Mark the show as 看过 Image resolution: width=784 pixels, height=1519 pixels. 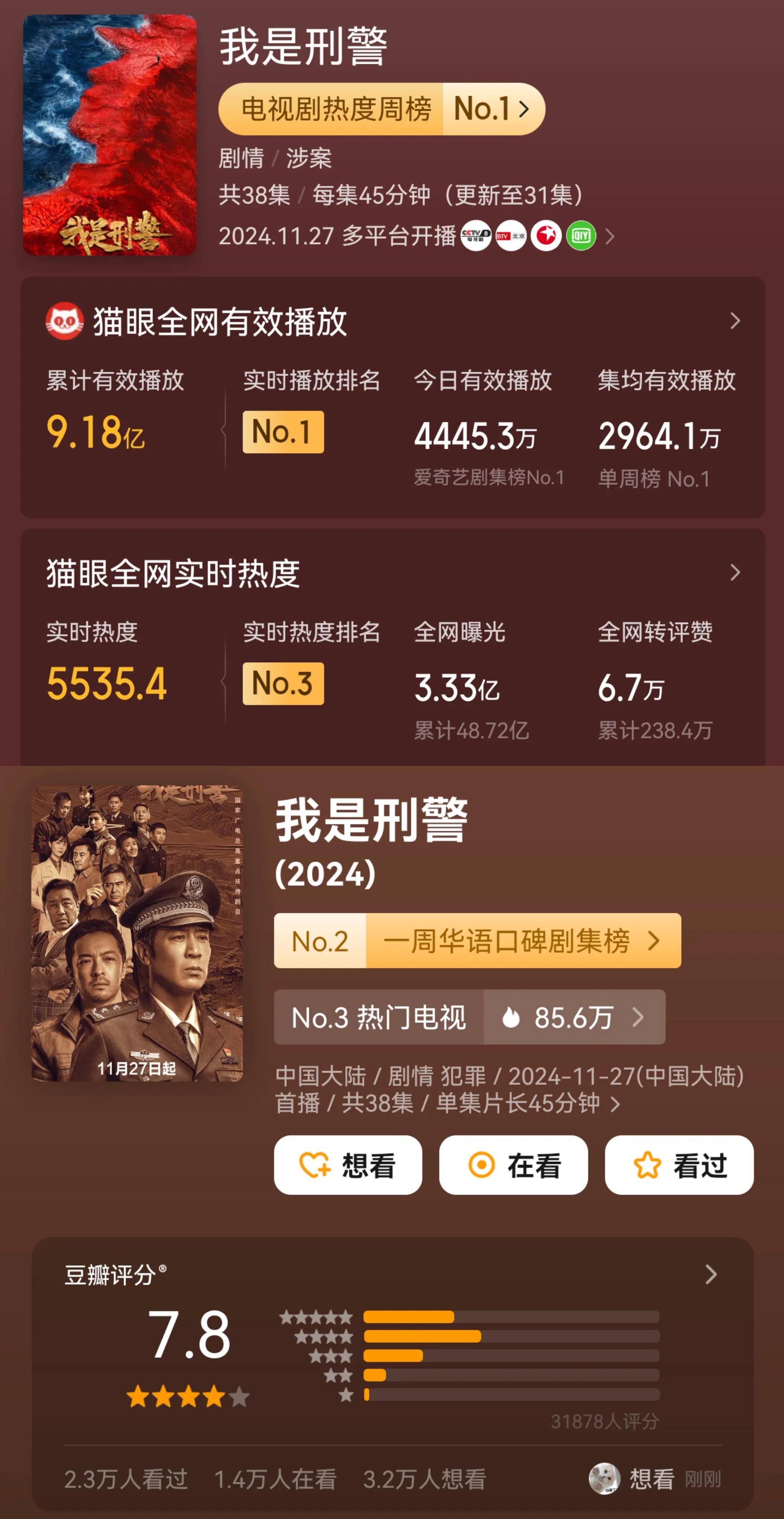(x=679, y=1165)
